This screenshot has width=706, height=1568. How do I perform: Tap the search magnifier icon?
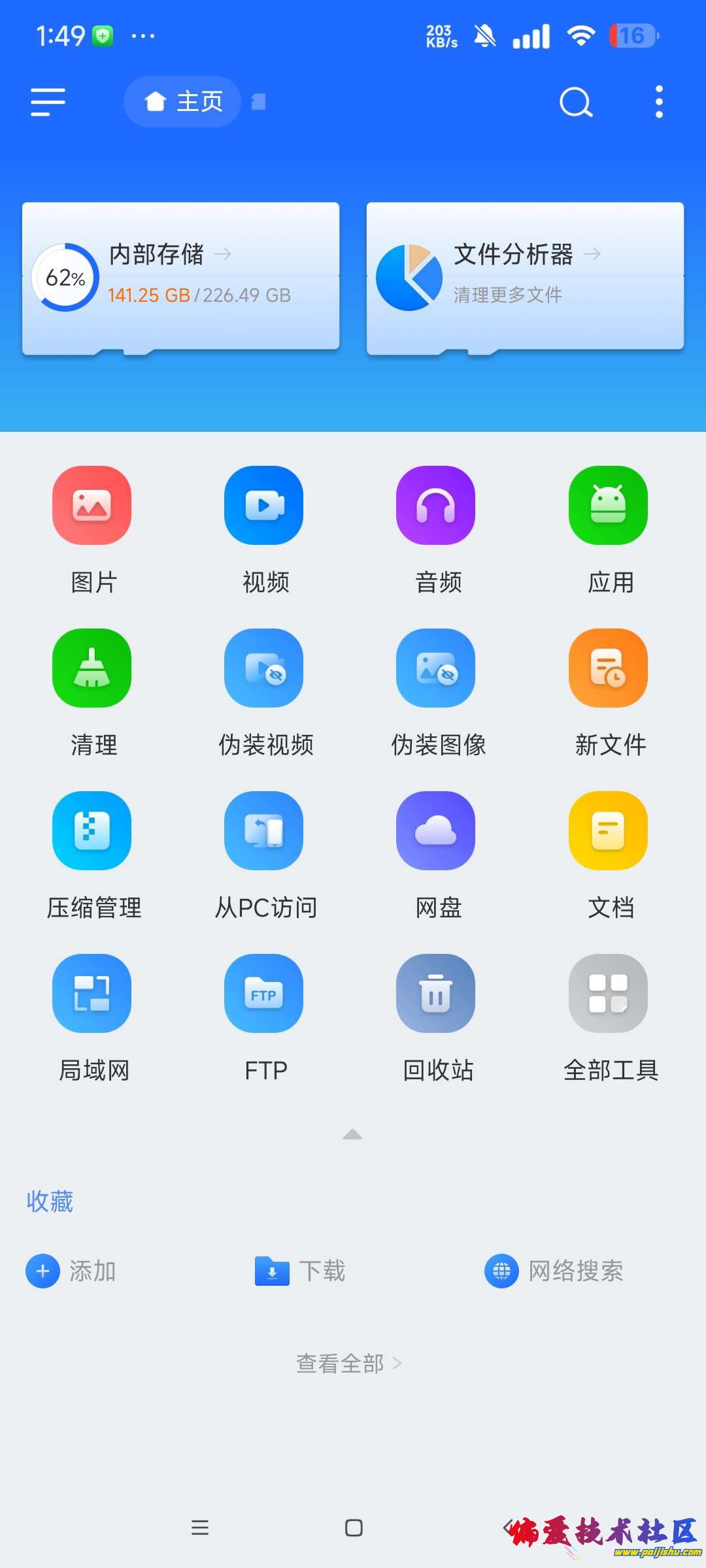(x=576, y=102)
